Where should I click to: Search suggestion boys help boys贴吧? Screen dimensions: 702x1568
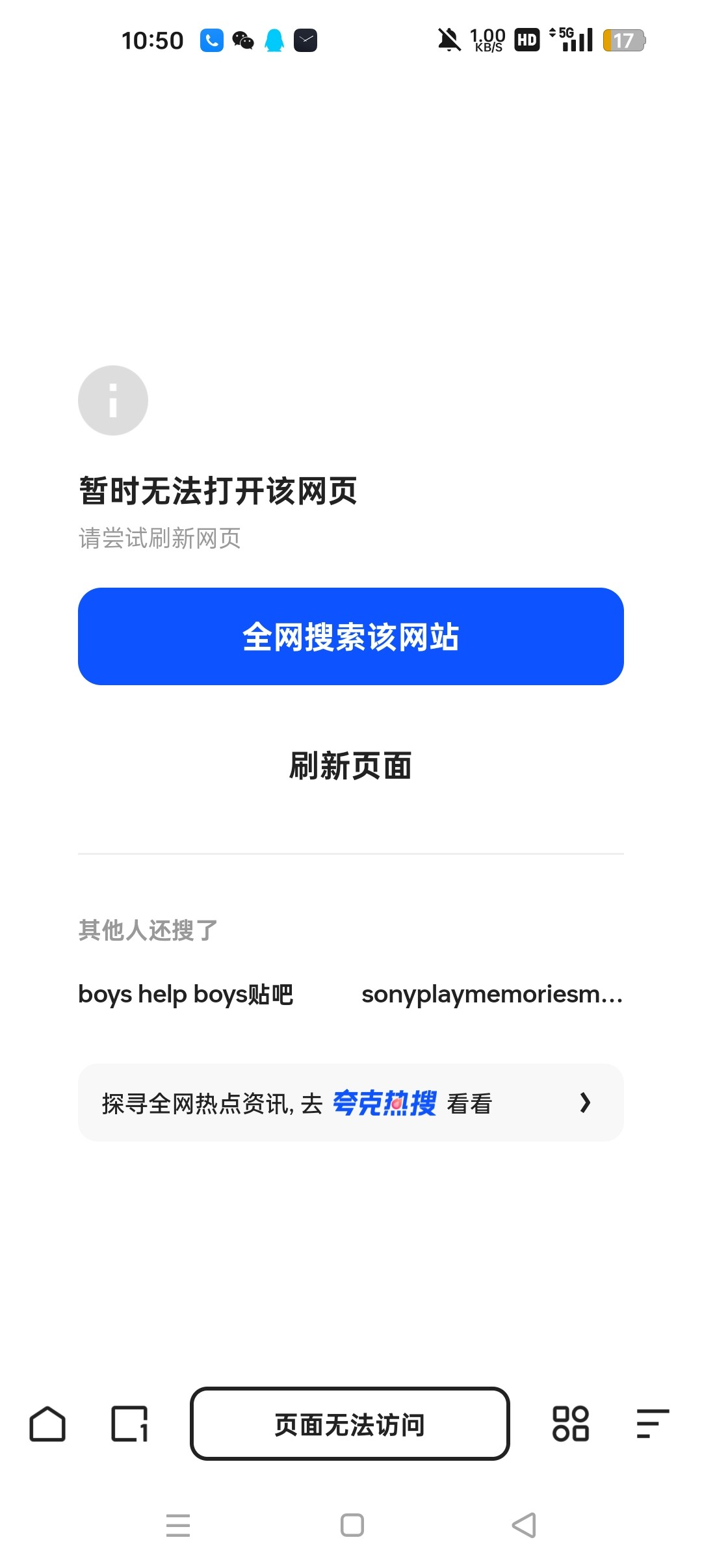click(186, 994)
